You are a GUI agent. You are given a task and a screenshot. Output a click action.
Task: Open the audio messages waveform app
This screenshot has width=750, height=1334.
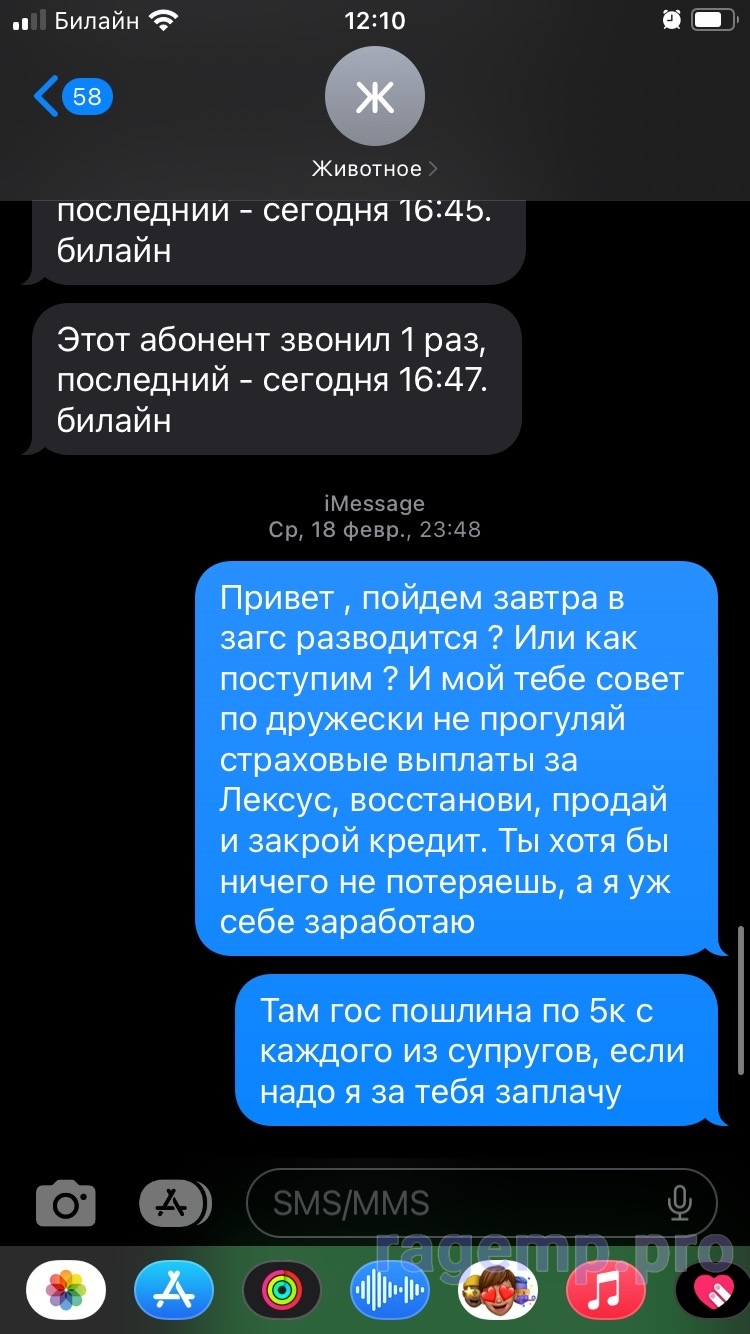pos(390,1290)
